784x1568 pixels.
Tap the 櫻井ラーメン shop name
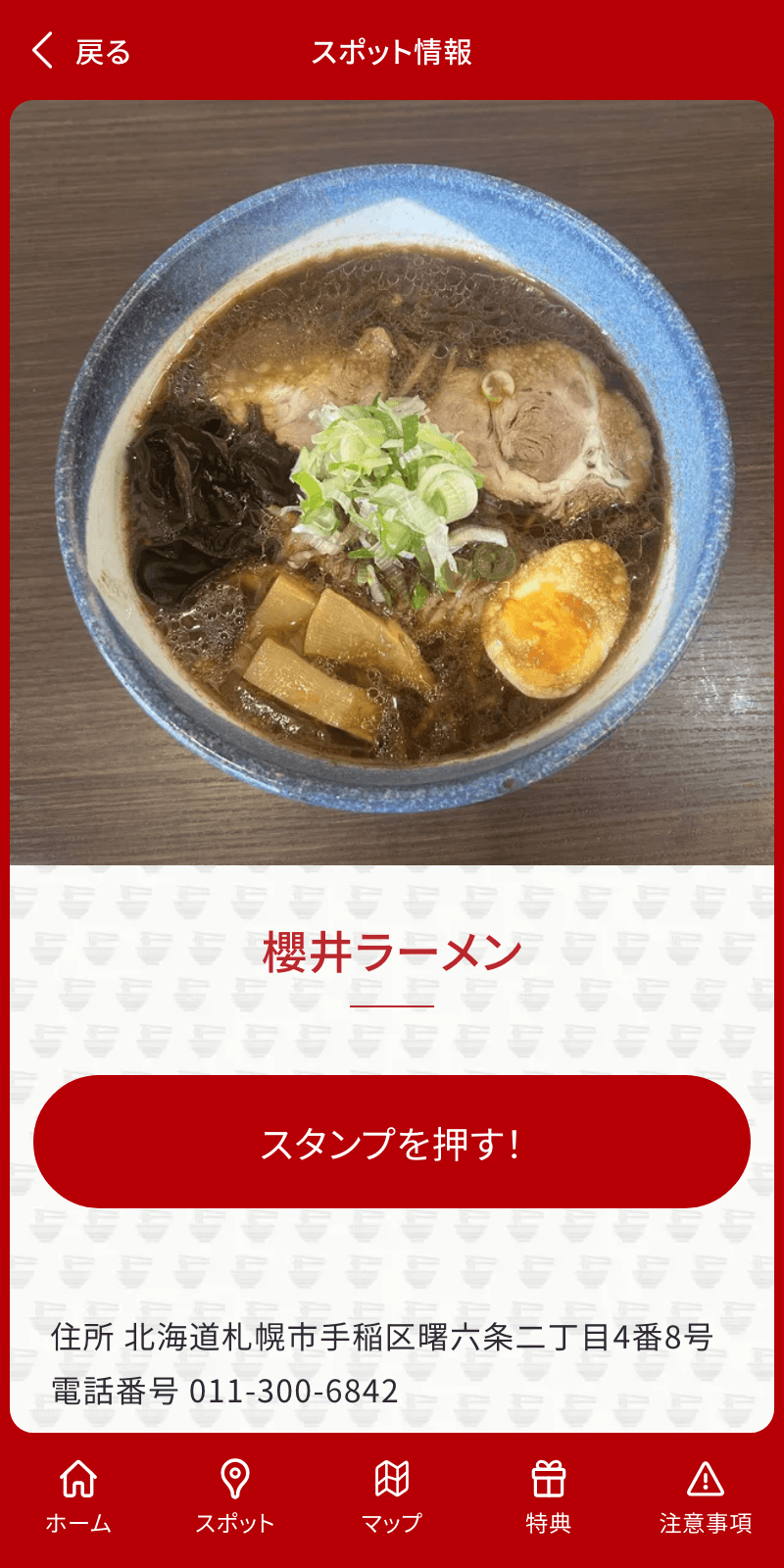pos(392,948)
